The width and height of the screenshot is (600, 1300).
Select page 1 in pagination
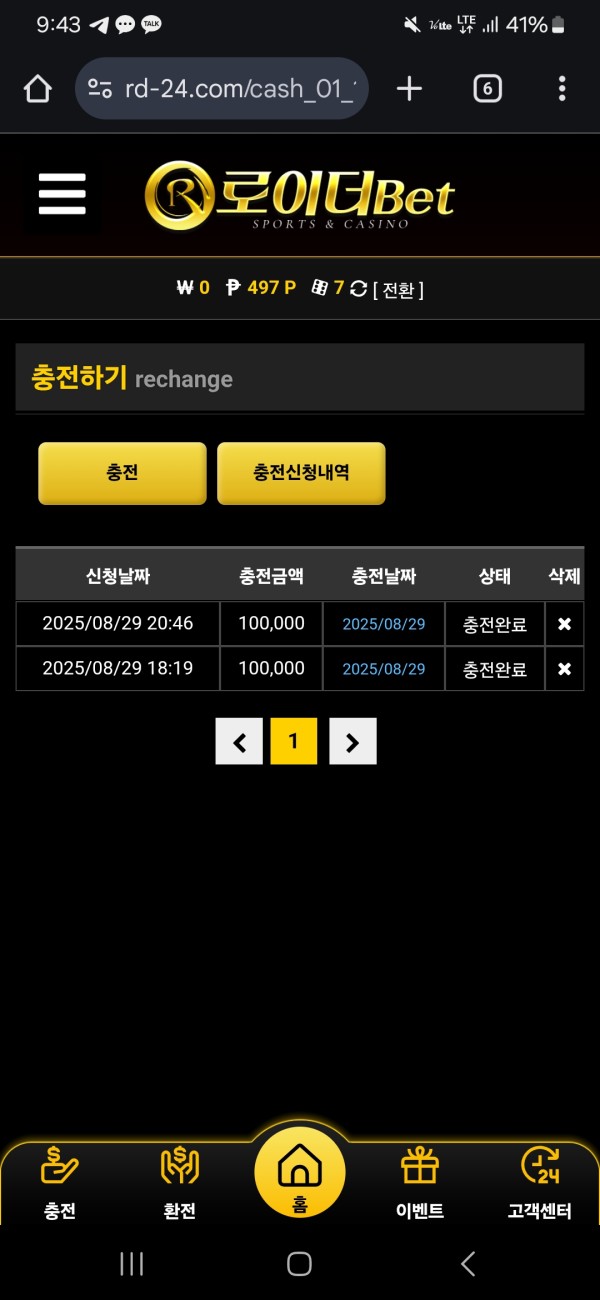click(x=293, y=741)
